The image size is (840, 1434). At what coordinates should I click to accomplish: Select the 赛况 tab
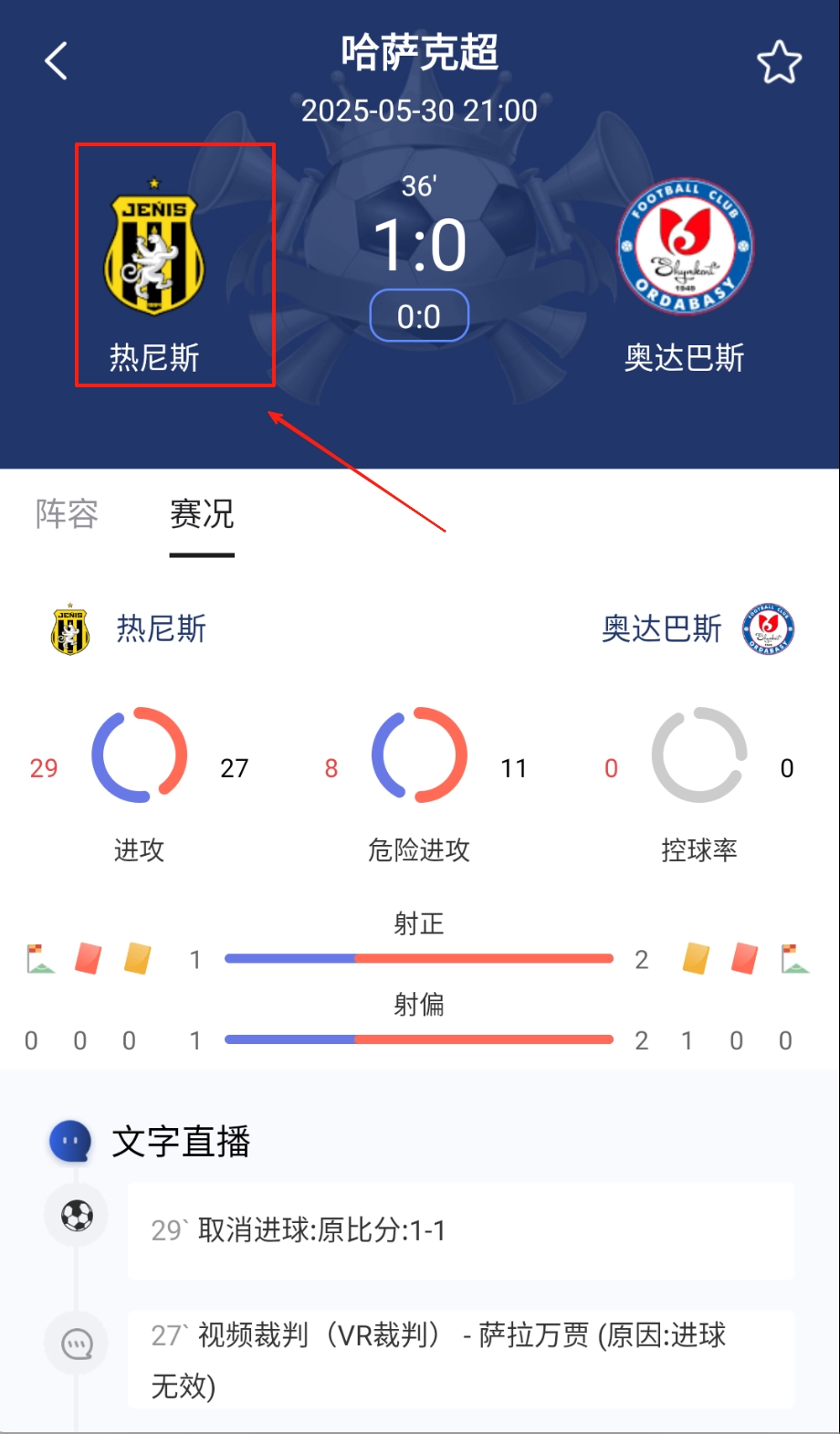[x=202, y=514]
